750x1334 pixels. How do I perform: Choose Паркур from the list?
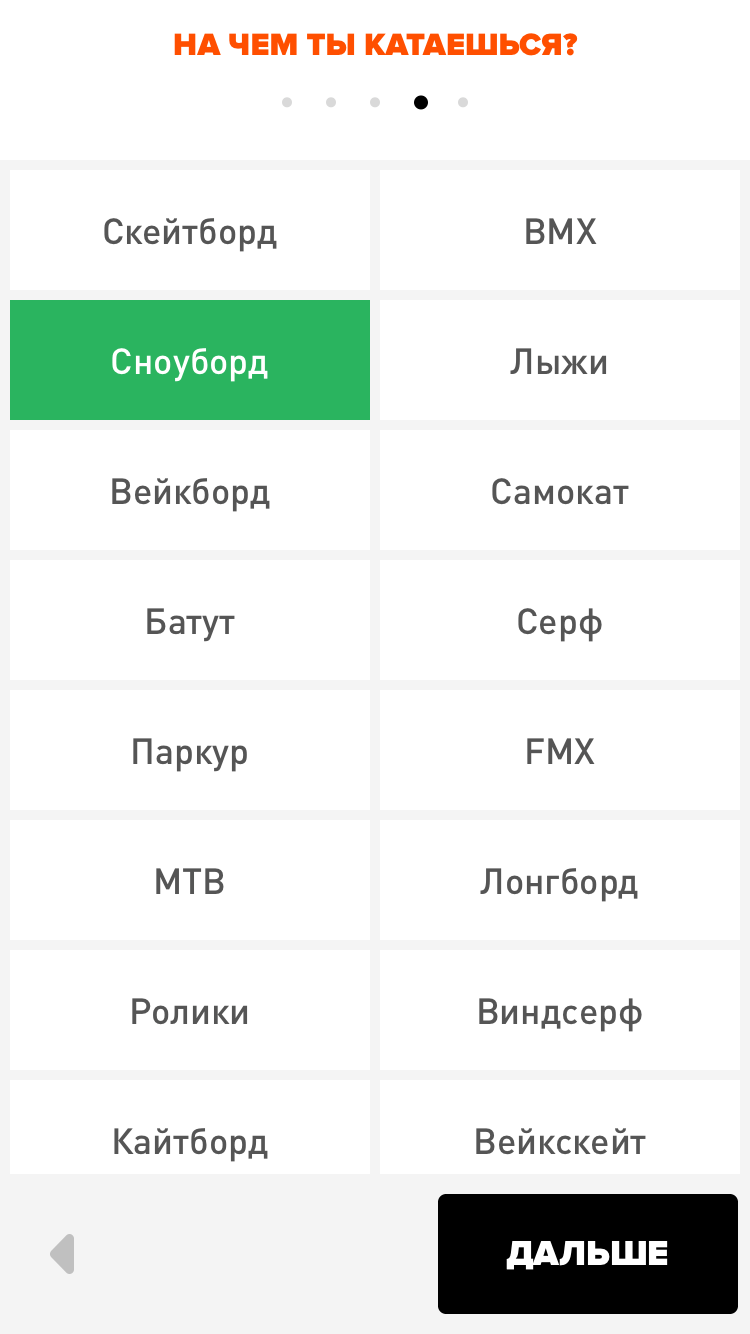tap(190, 750)
